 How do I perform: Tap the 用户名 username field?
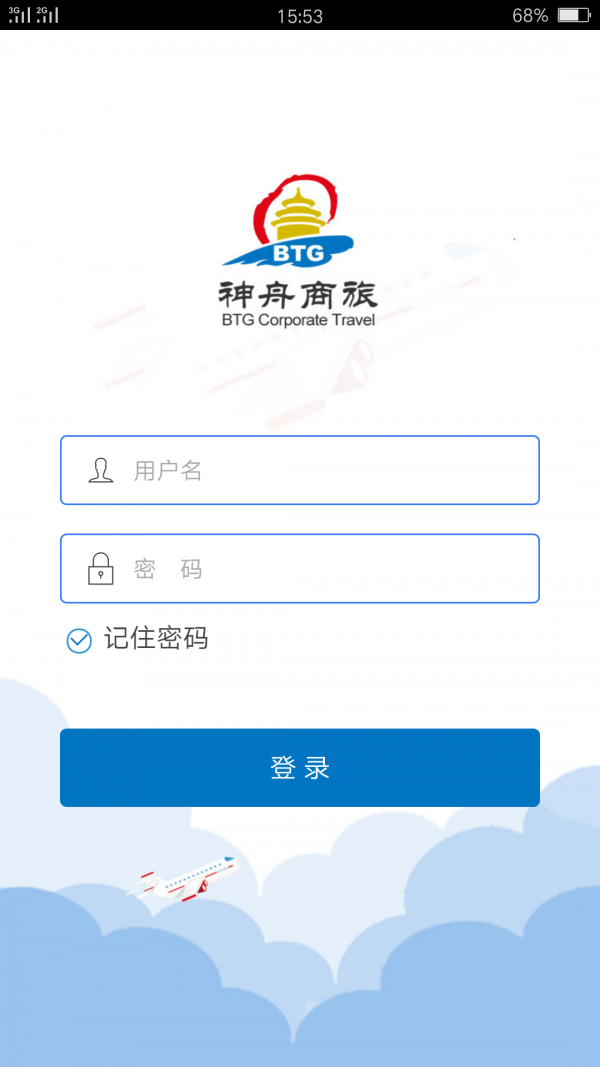coord(300,470)
